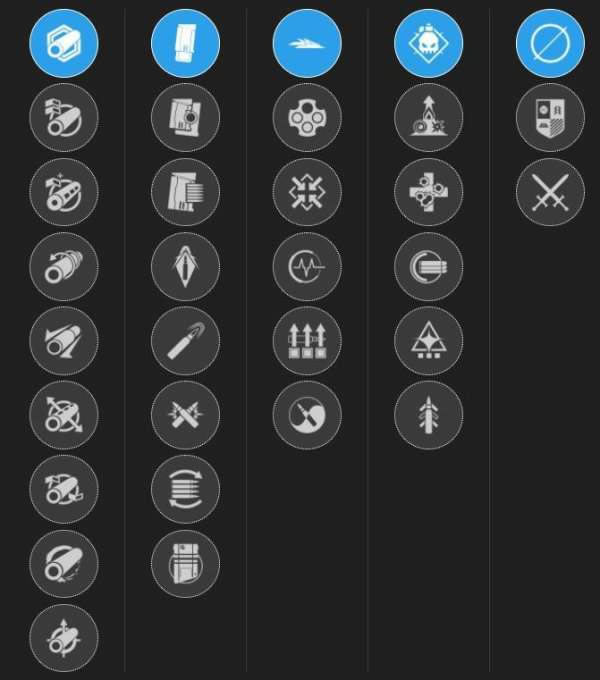Select the blue highlighted barrel perk
Image resolution: width=600 pixels, height=680 pixels.
pos(64,44)
